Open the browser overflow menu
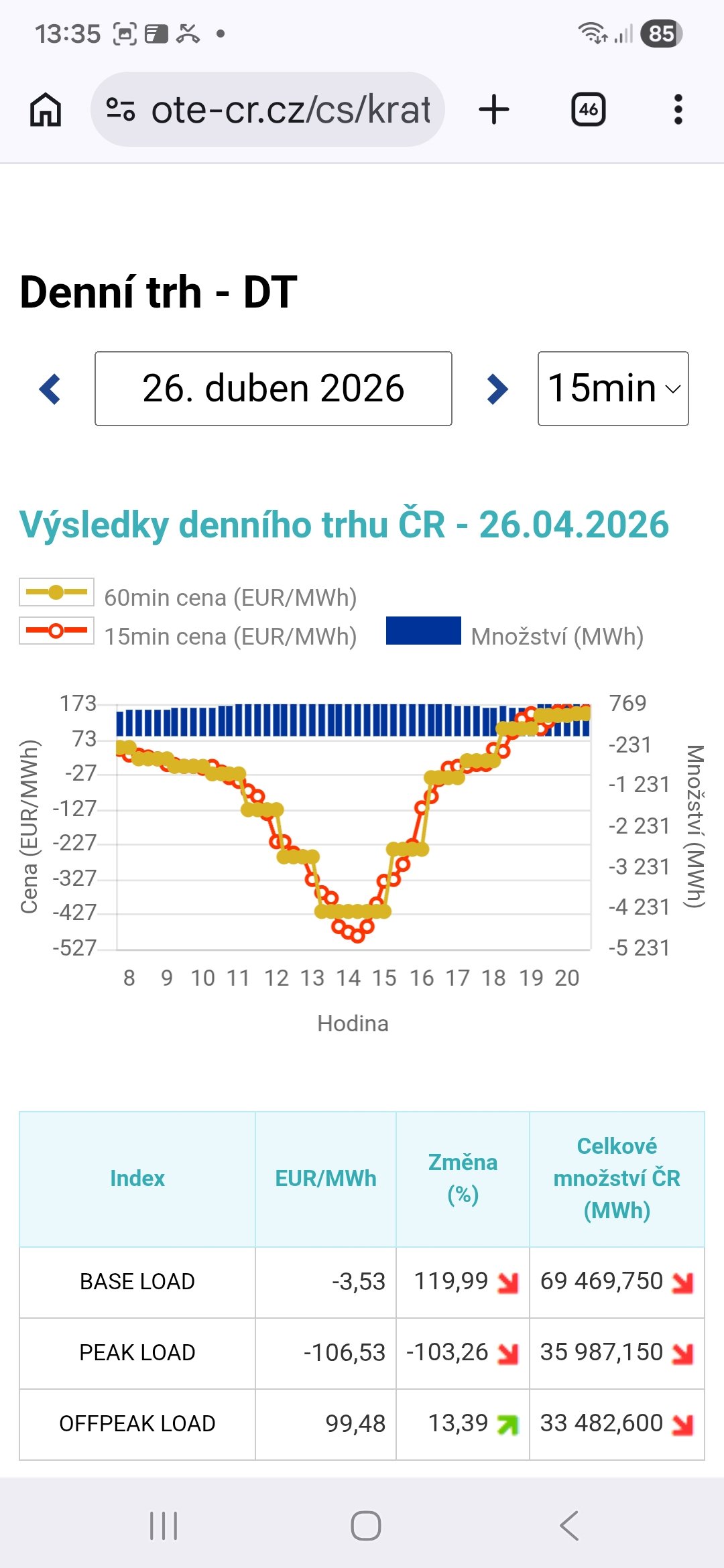The height and width of the screenshot is (1568, 724). pyautogui.click(x=678, y=110)
